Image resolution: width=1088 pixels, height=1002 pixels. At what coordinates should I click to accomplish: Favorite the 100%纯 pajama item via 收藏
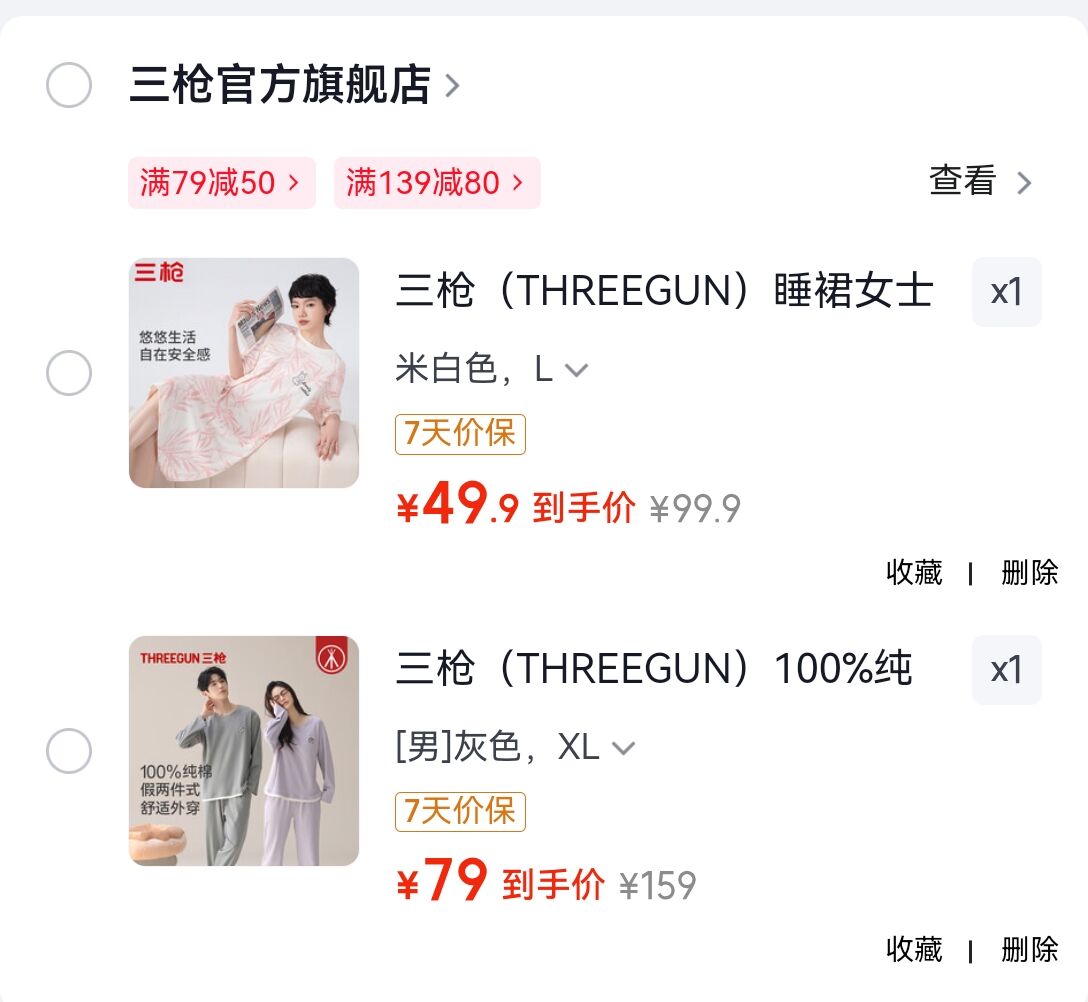click(x=914, y=949)
